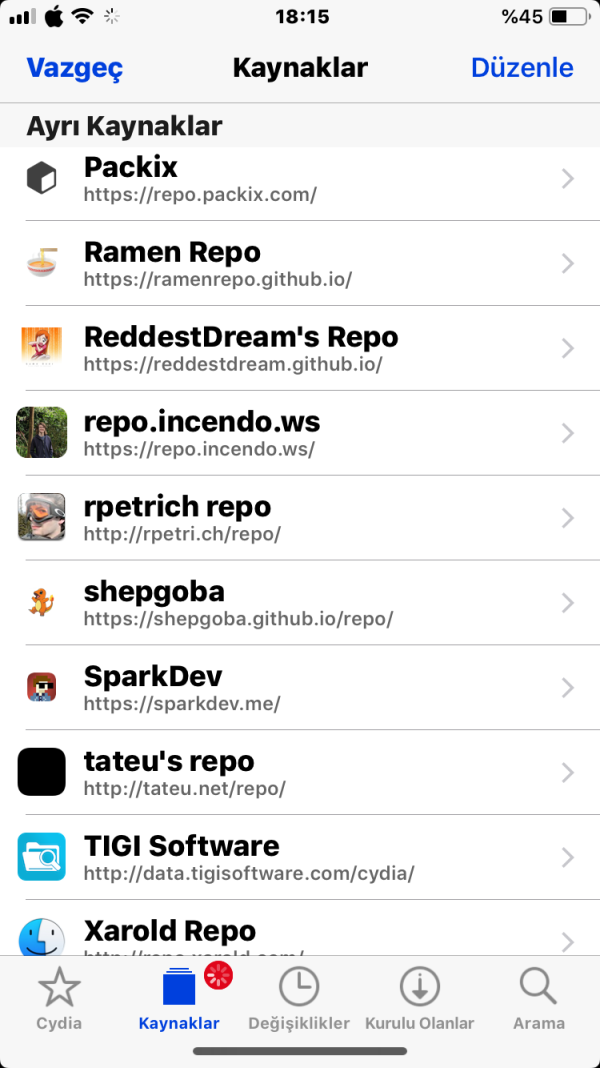Image resolution: width=600 pixels, height=1068 pixels.
Task: Open the Ramen Repo source
Action: tap(300, 264)
